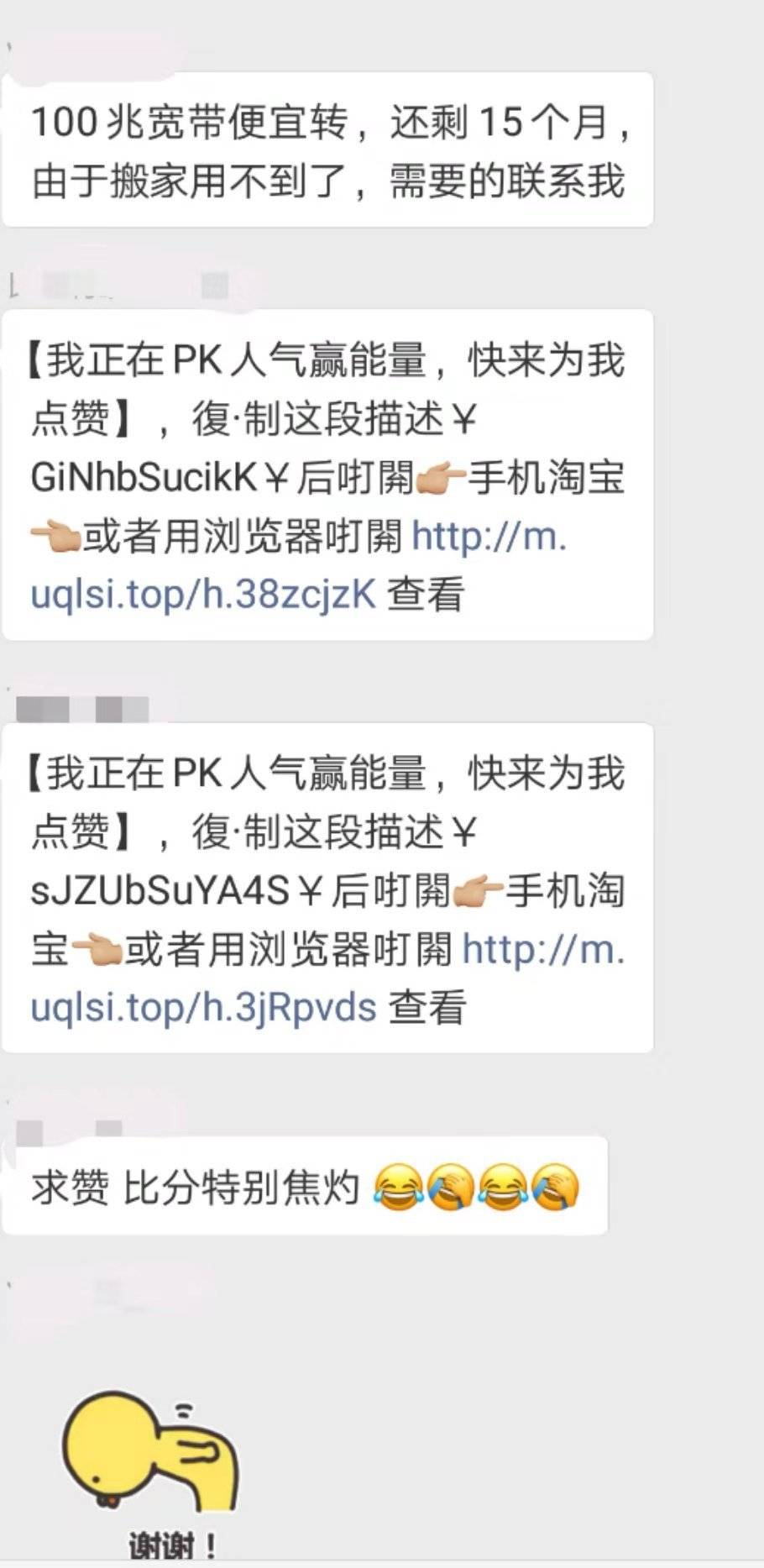Open the uqlsi.top link ending in h.3jRpvds
Screen dimensions: 764x1568
pos(202,1007)
